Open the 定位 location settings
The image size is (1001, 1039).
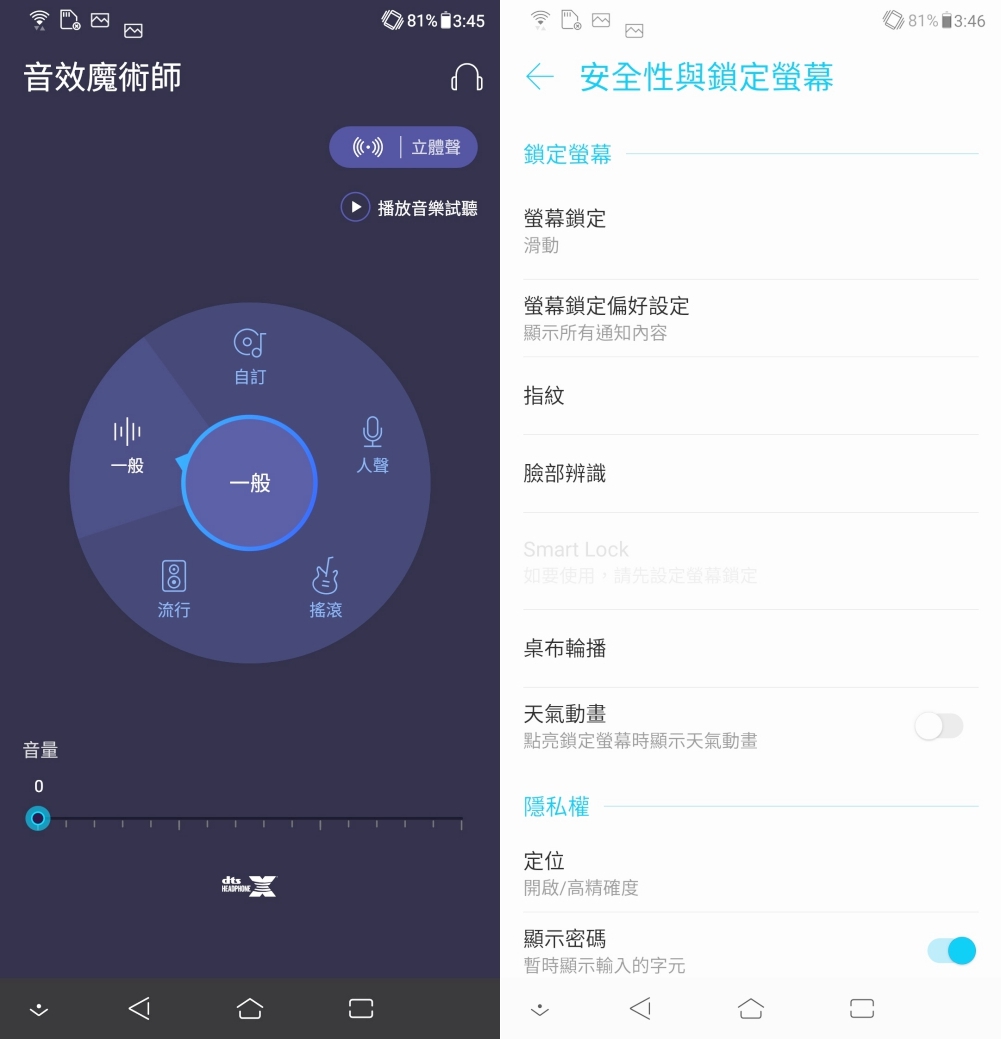tap(750, 872)
